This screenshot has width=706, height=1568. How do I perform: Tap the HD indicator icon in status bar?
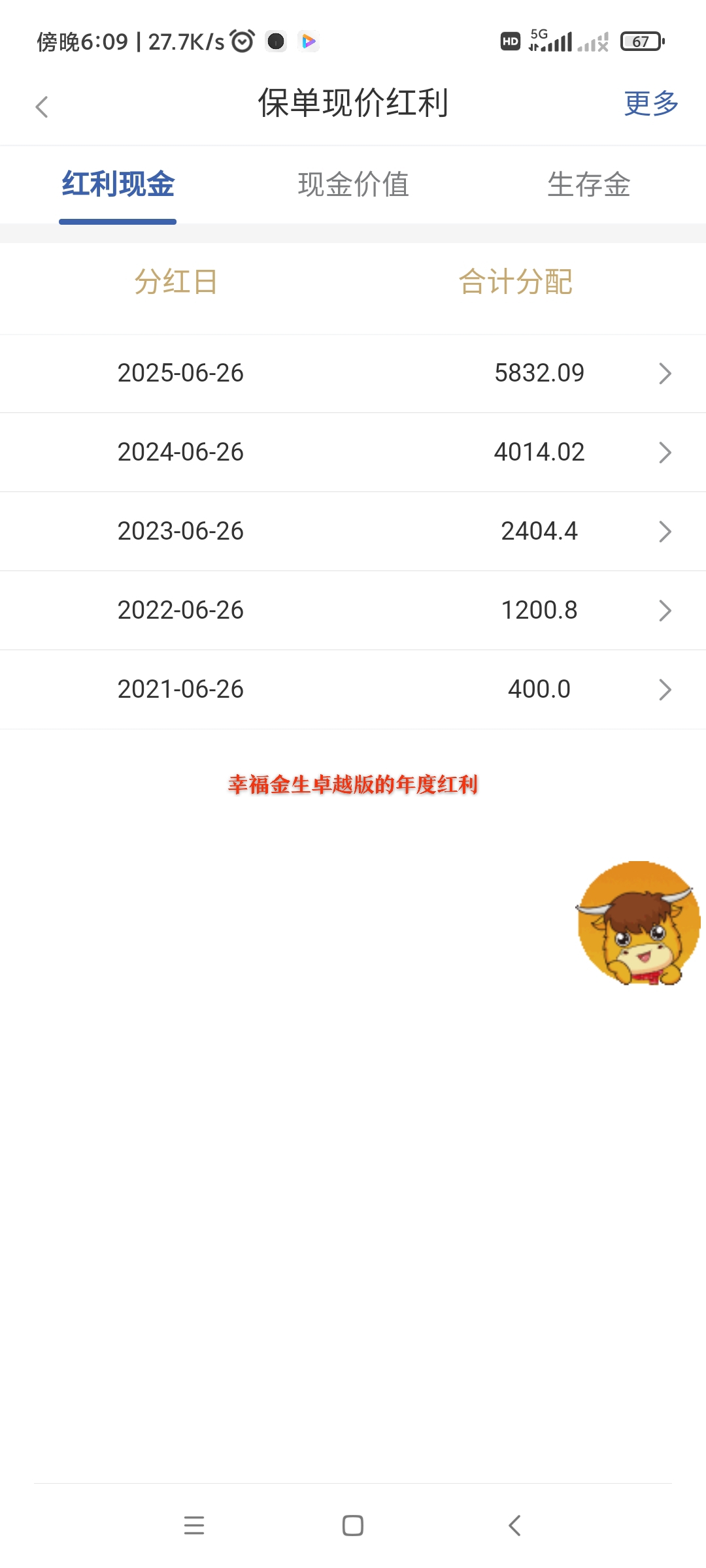(x=512, y=41)
